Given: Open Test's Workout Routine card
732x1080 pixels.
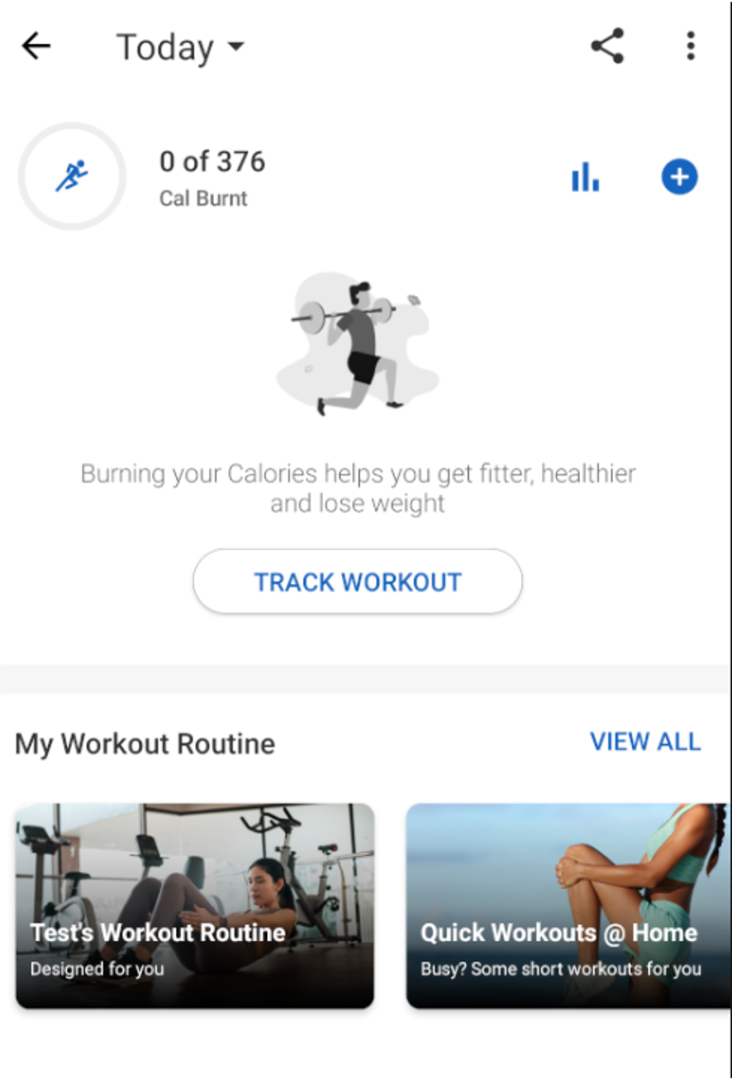Looking at the screenshot, I should [195, 905].
